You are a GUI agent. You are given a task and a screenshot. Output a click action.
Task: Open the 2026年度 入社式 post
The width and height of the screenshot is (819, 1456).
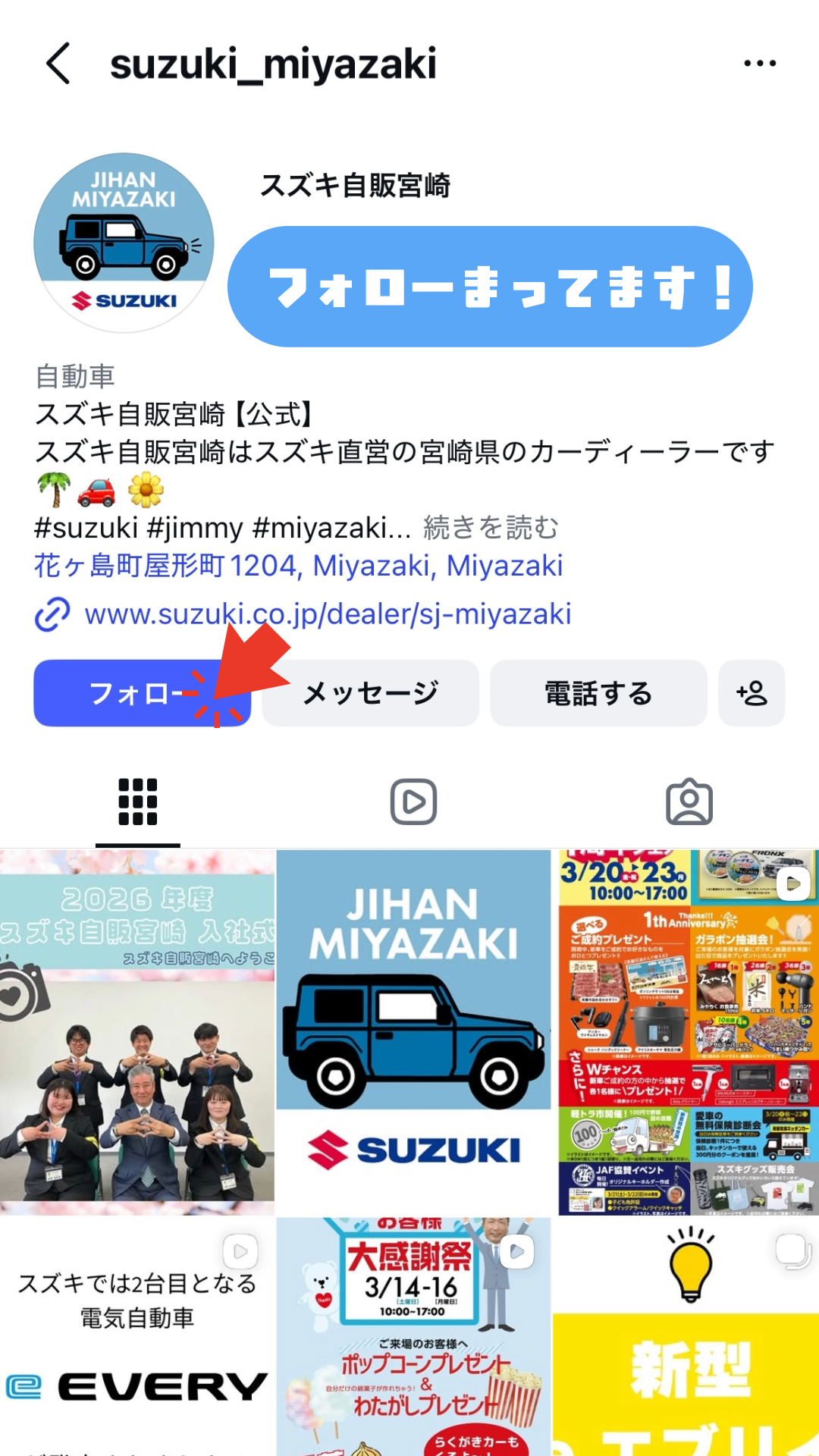(x=137, y=1031)
